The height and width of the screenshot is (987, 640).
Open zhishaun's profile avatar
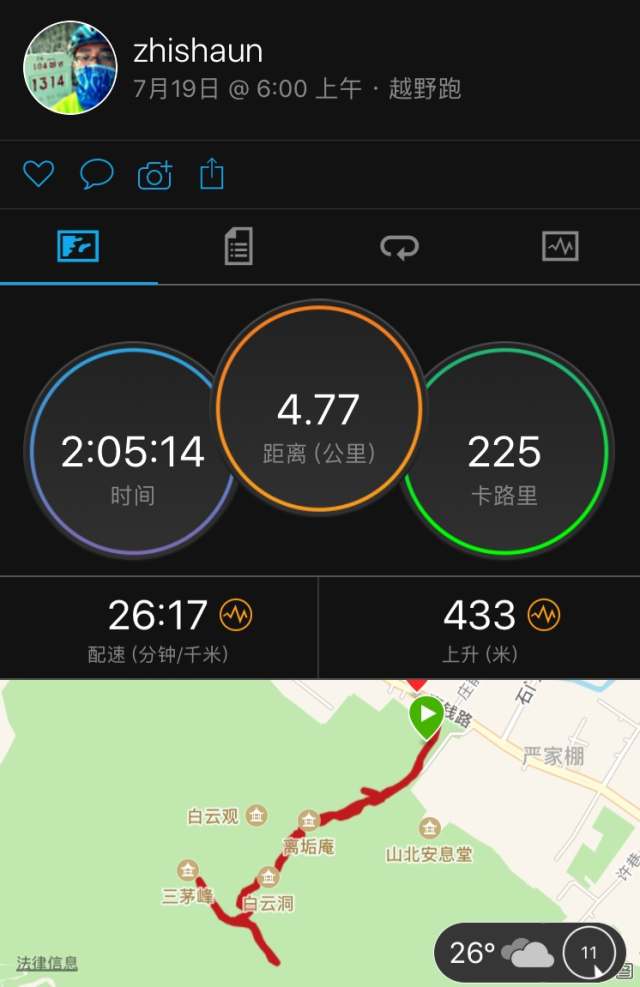(67, 66)
